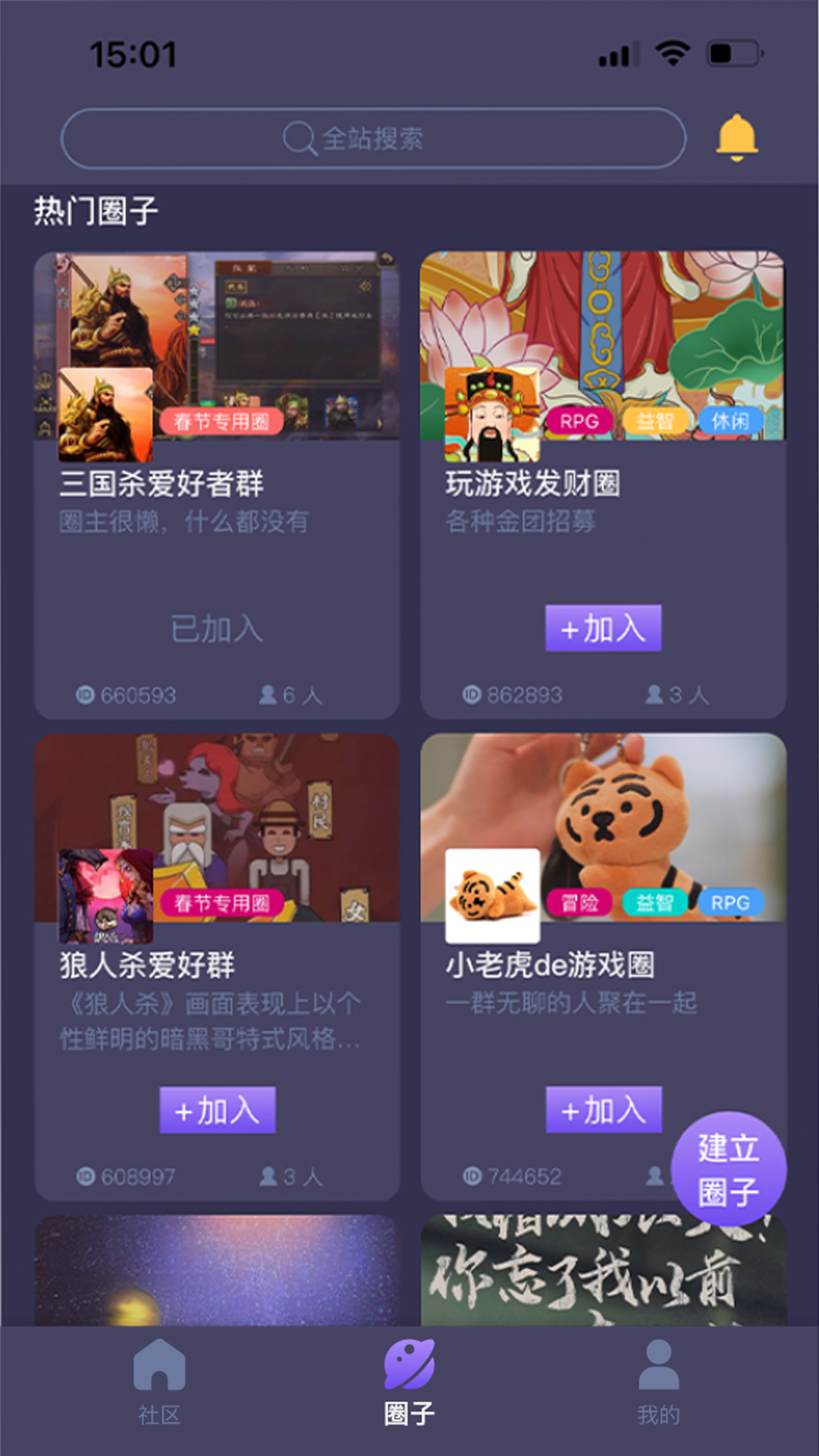This screenshot has height=1456, width=819.
Task: Select the 圈子 tab
Action: (x=409, y=1382)
